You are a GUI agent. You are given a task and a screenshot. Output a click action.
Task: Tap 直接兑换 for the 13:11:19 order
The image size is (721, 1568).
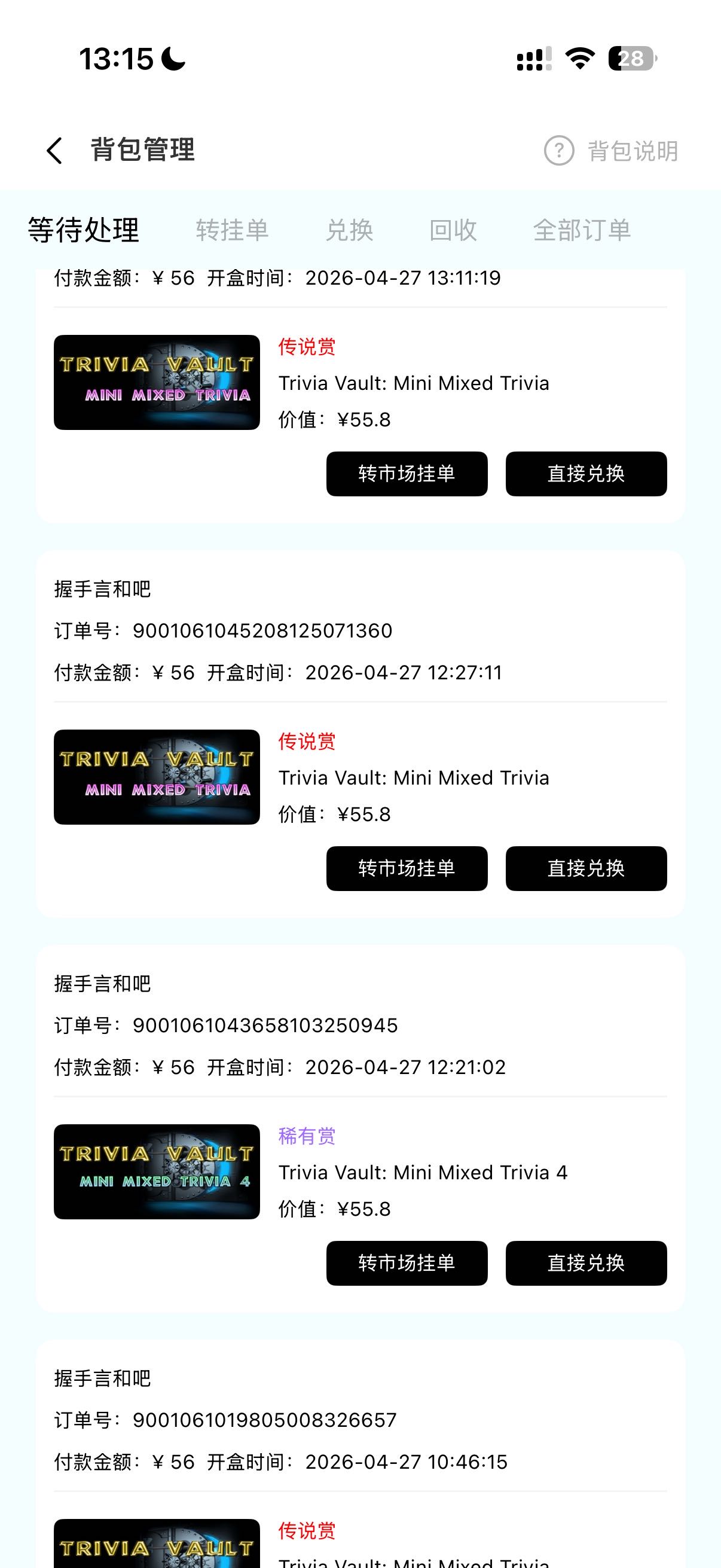click(x=586, y=474)
